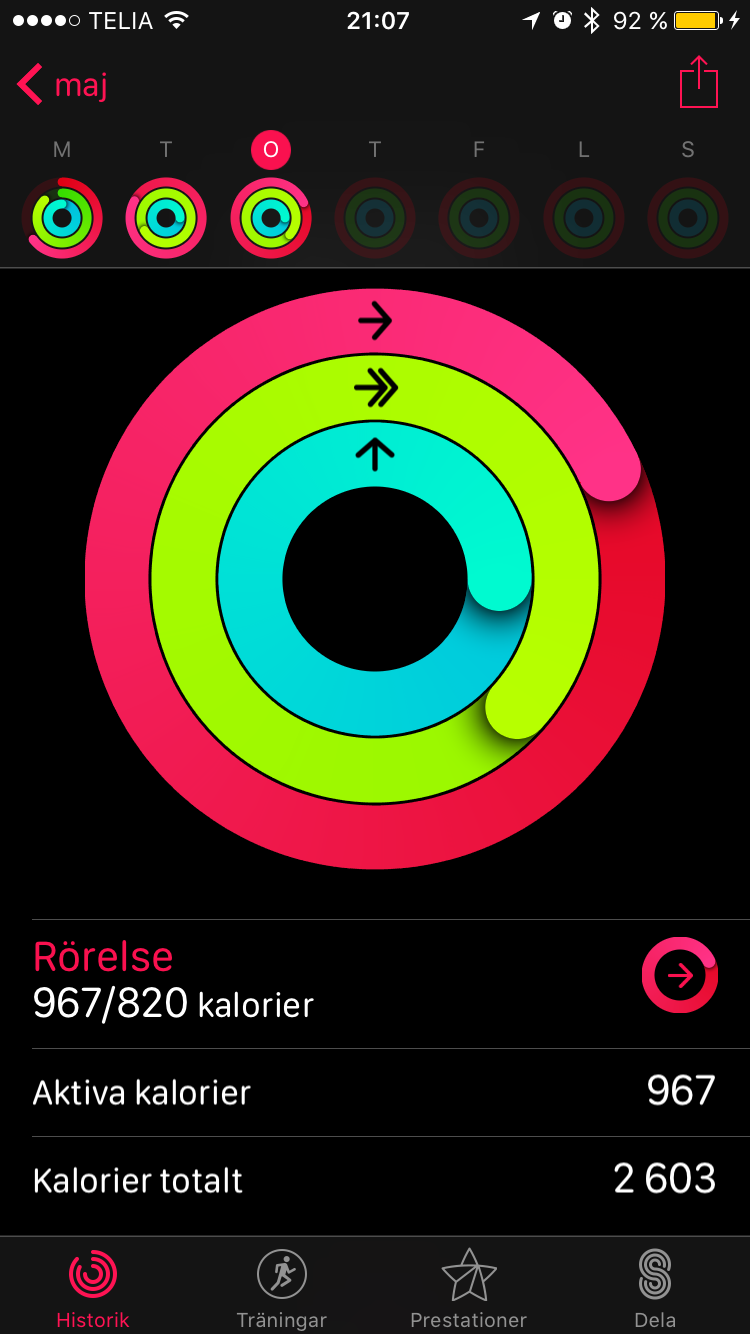Go back to the maj month view
The height and width of the screenshot is (1334, 750).
pyautogui.click(x=62, y=85)
